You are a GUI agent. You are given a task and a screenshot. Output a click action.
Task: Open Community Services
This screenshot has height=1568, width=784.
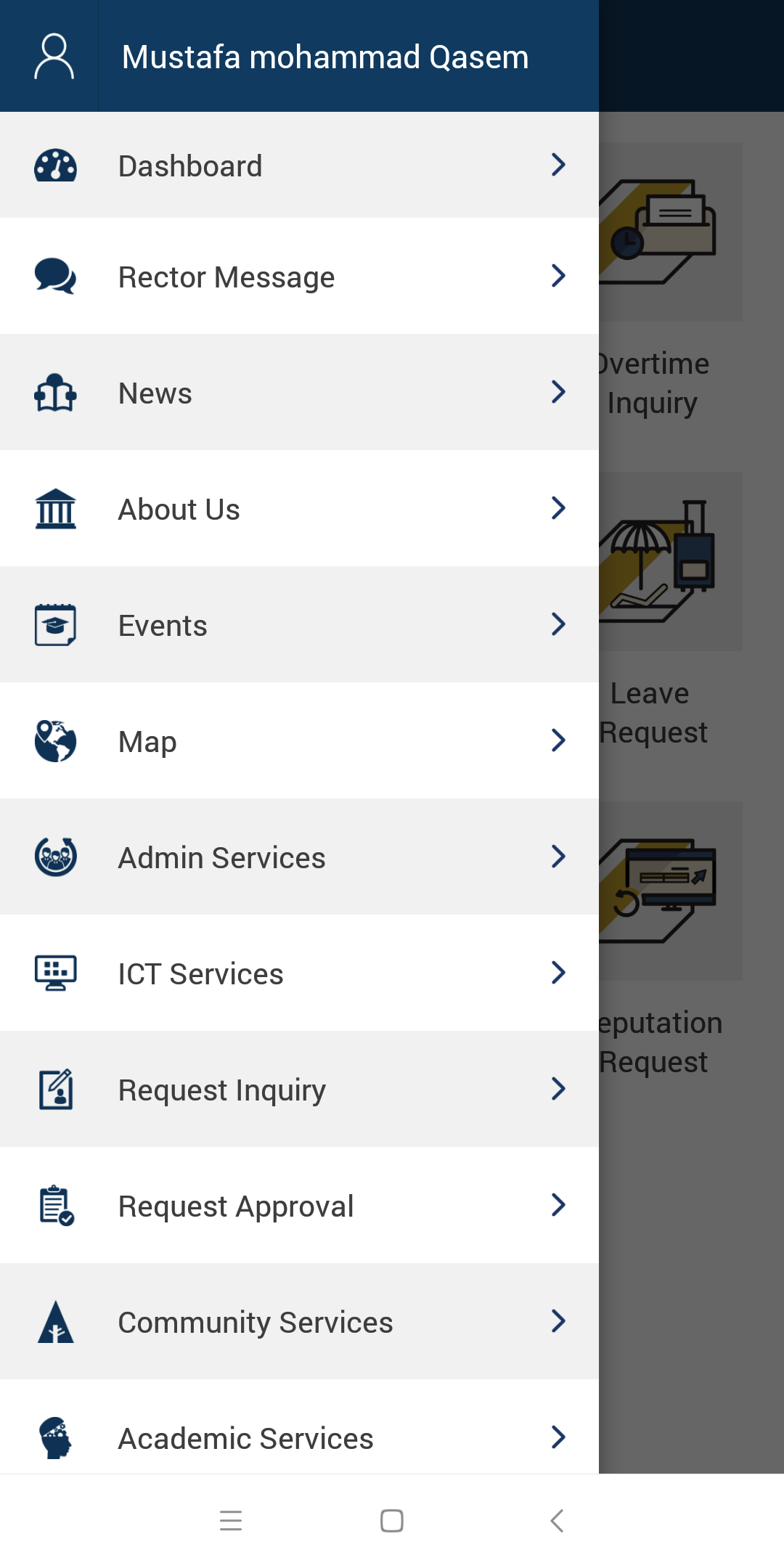(x=299, y=1322)
